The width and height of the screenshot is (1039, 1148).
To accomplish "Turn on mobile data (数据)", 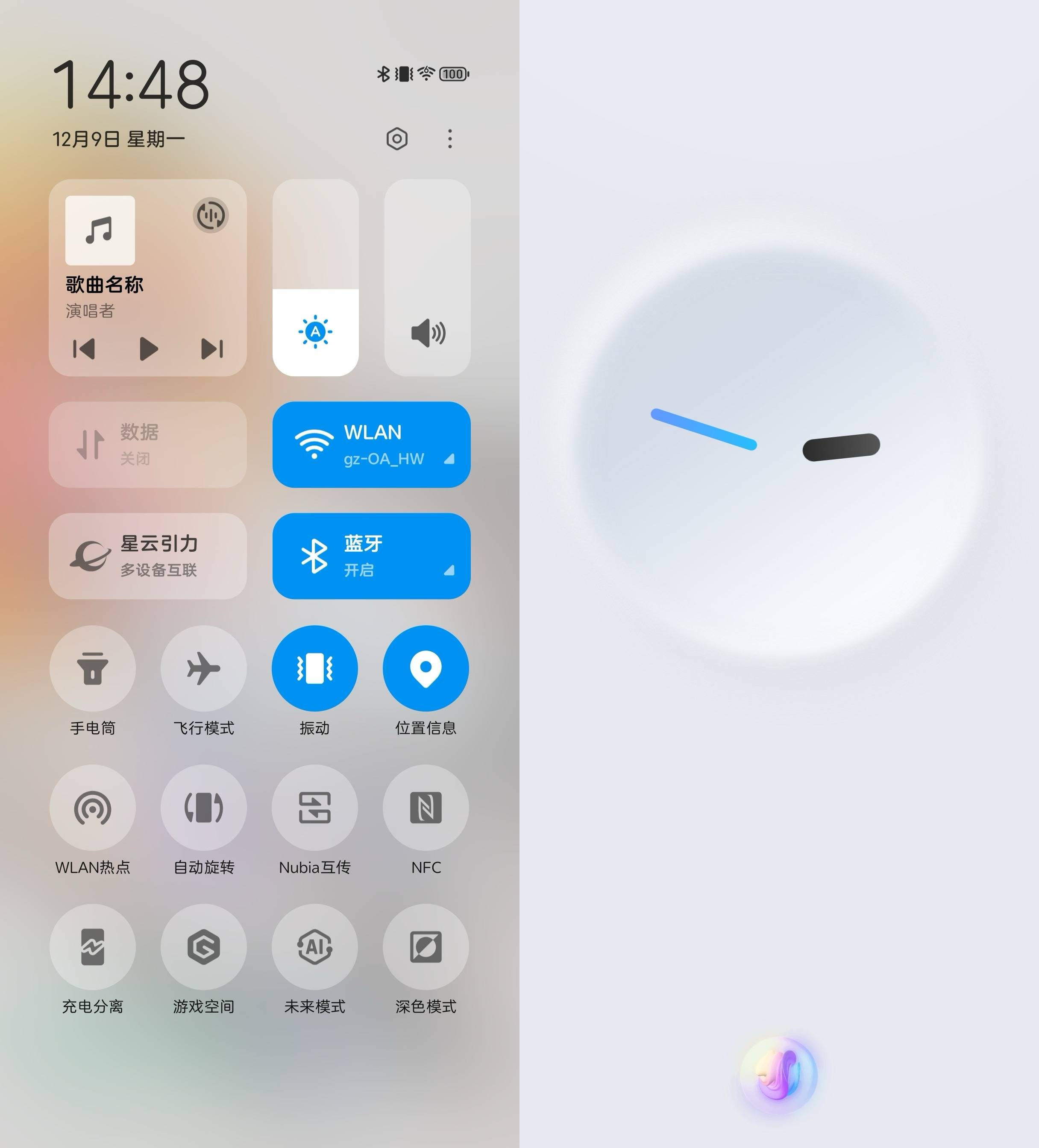I will [x=147, y=444].
